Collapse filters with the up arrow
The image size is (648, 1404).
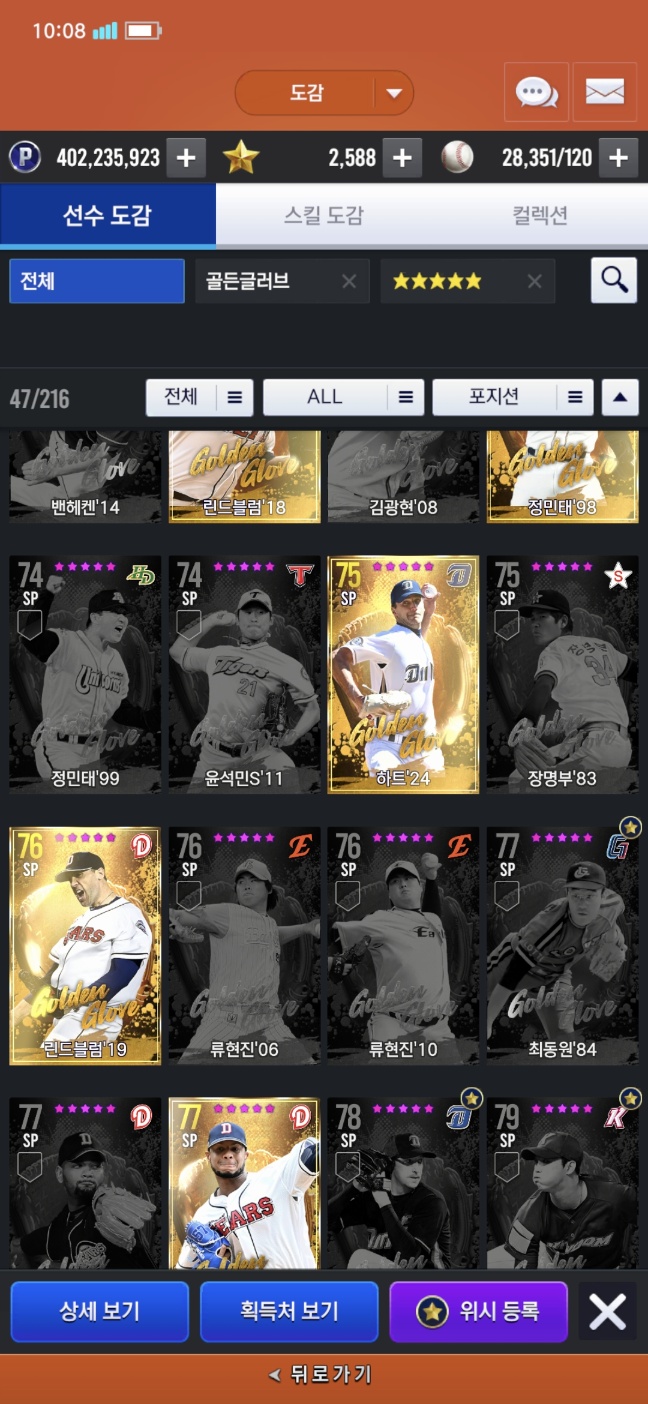coord(620,397)
